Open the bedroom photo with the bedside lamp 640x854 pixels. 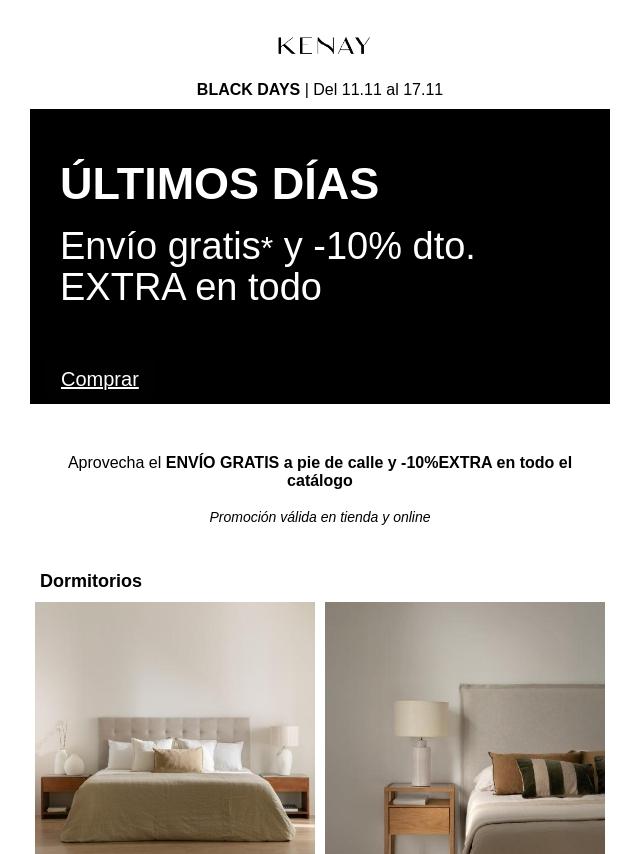click(465, 727)
